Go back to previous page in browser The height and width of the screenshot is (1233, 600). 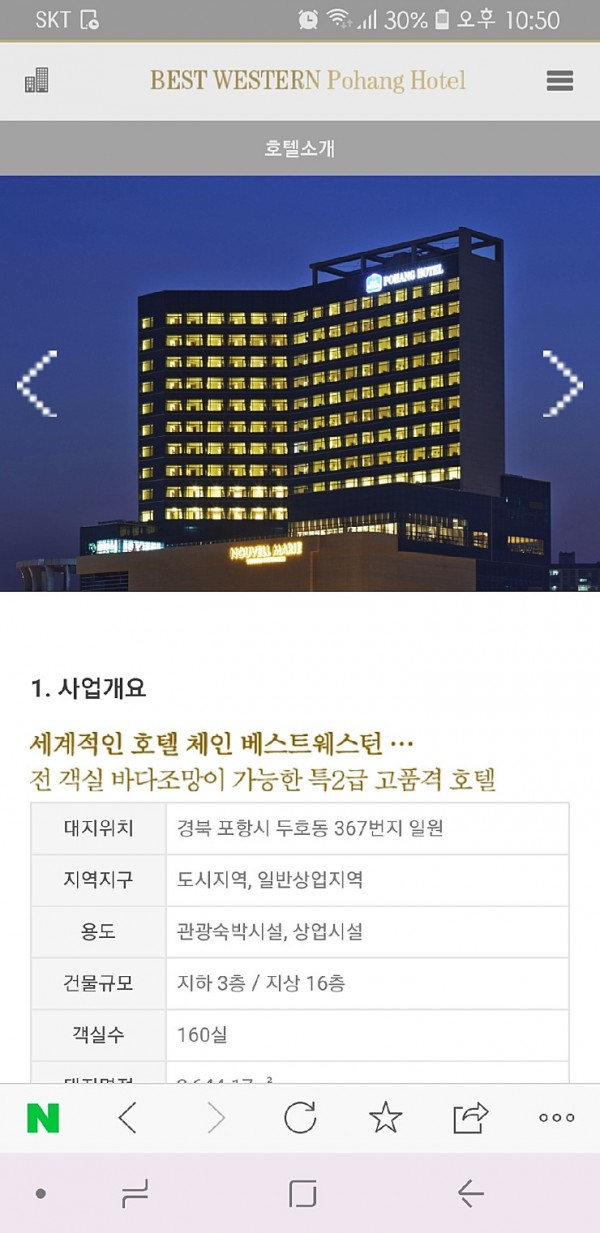coord(128,1118)
